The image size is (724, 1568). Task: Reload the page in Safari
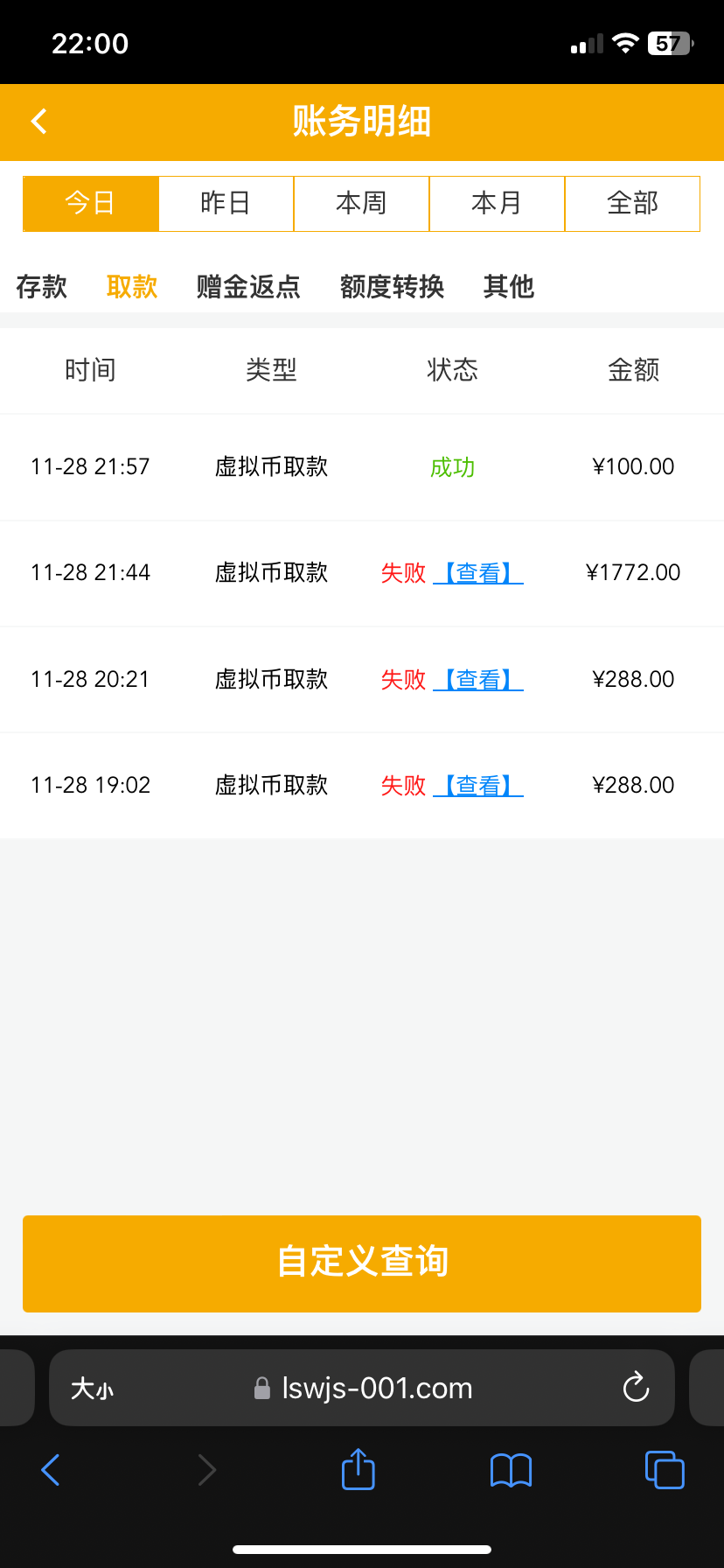coord(636,1388)
